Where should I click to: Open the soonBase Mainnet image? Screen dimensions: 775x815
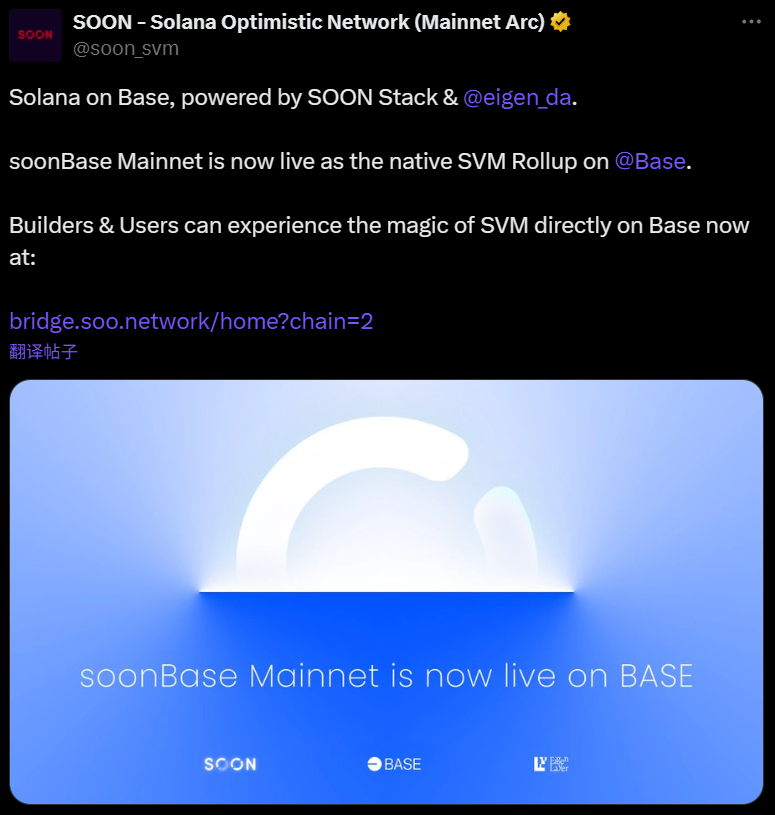click(386, 590)
